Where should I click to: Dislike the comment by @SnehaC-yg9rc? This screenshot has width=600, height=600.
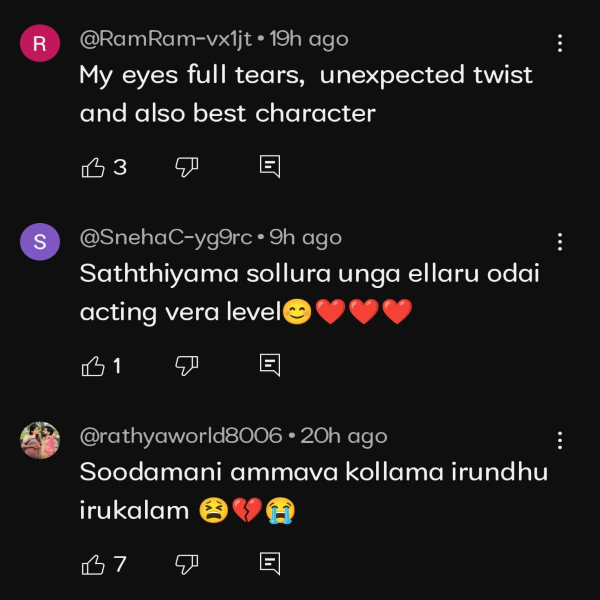(186, 366)
